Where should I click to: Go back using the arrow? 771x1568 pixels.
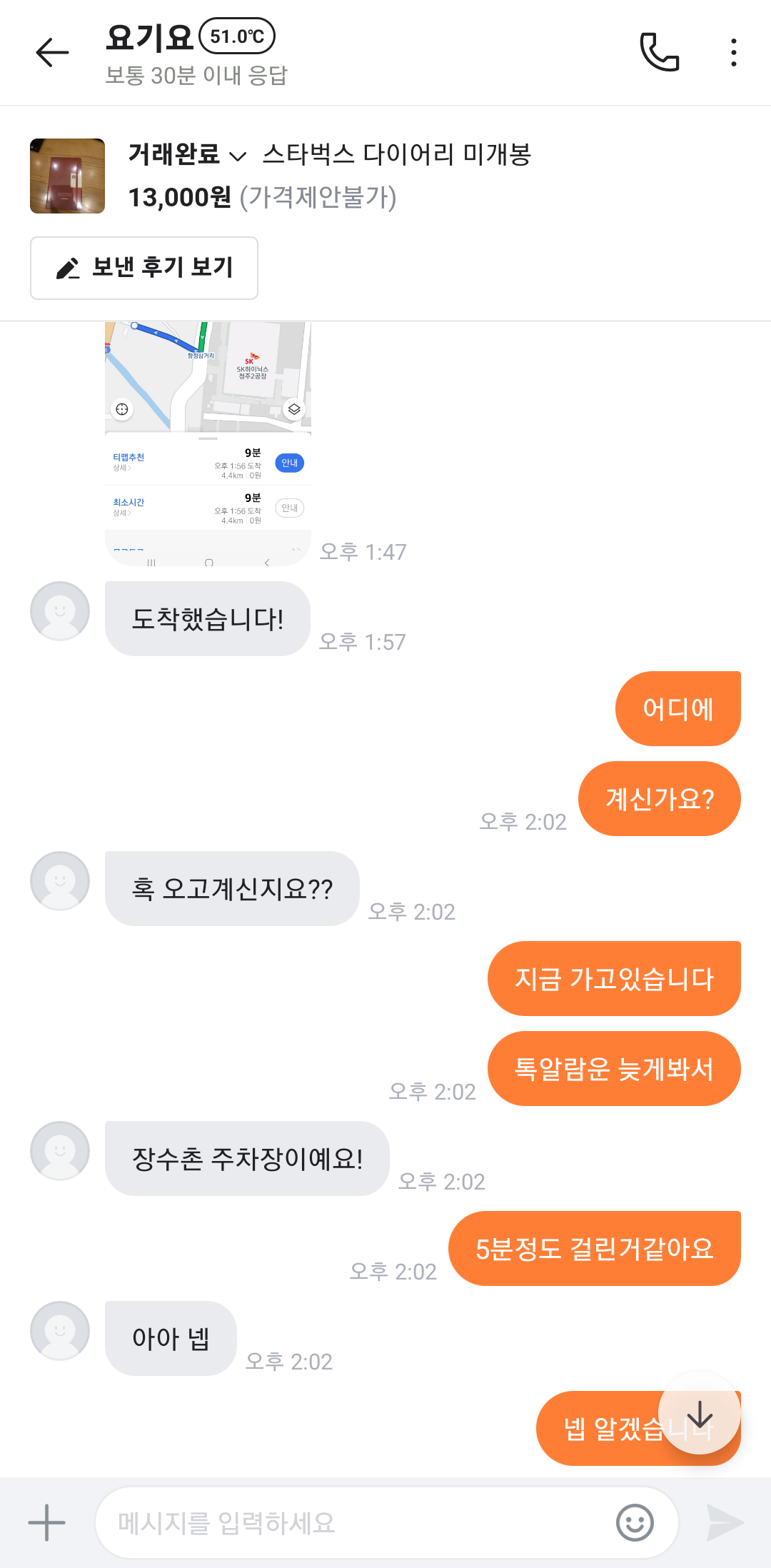52,53
